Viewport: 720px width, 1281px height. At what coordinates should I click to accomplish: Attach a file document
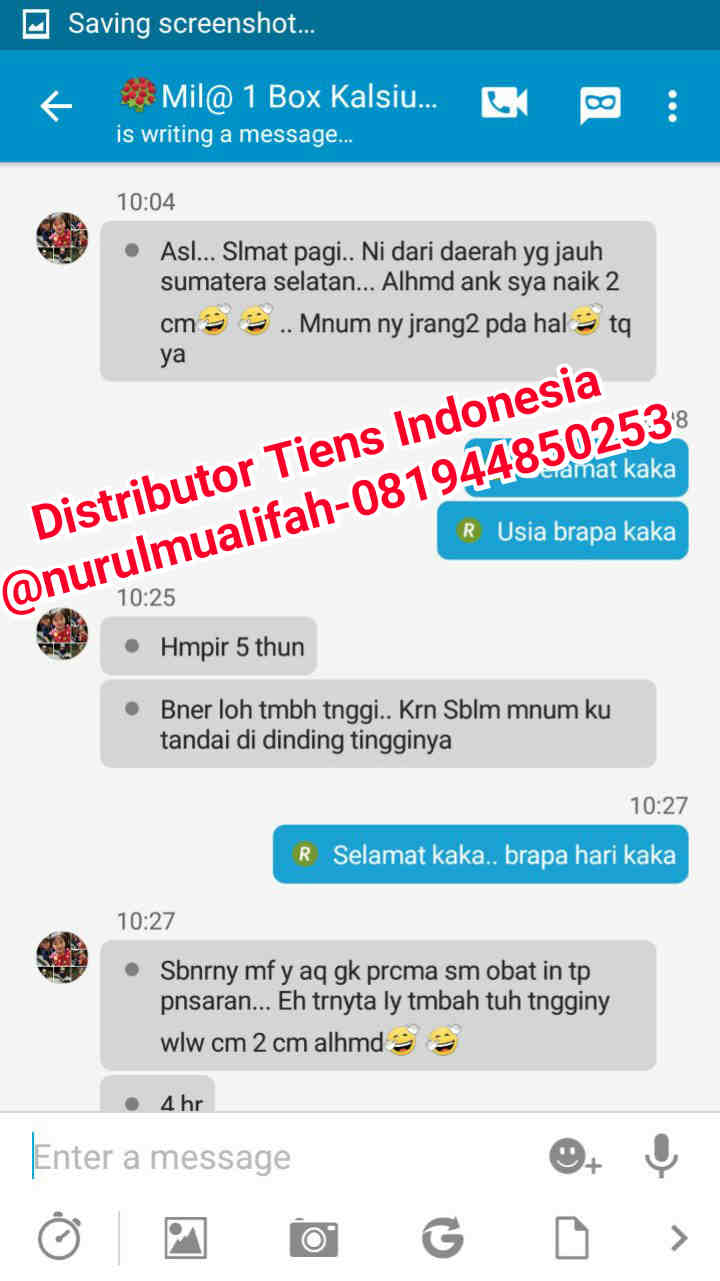(x=572, y=1238)
